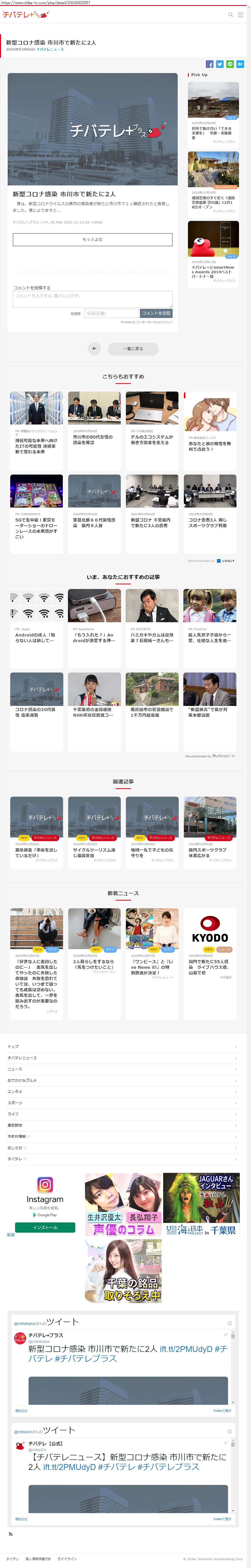Focus the comment text field

tap(93, 298)
